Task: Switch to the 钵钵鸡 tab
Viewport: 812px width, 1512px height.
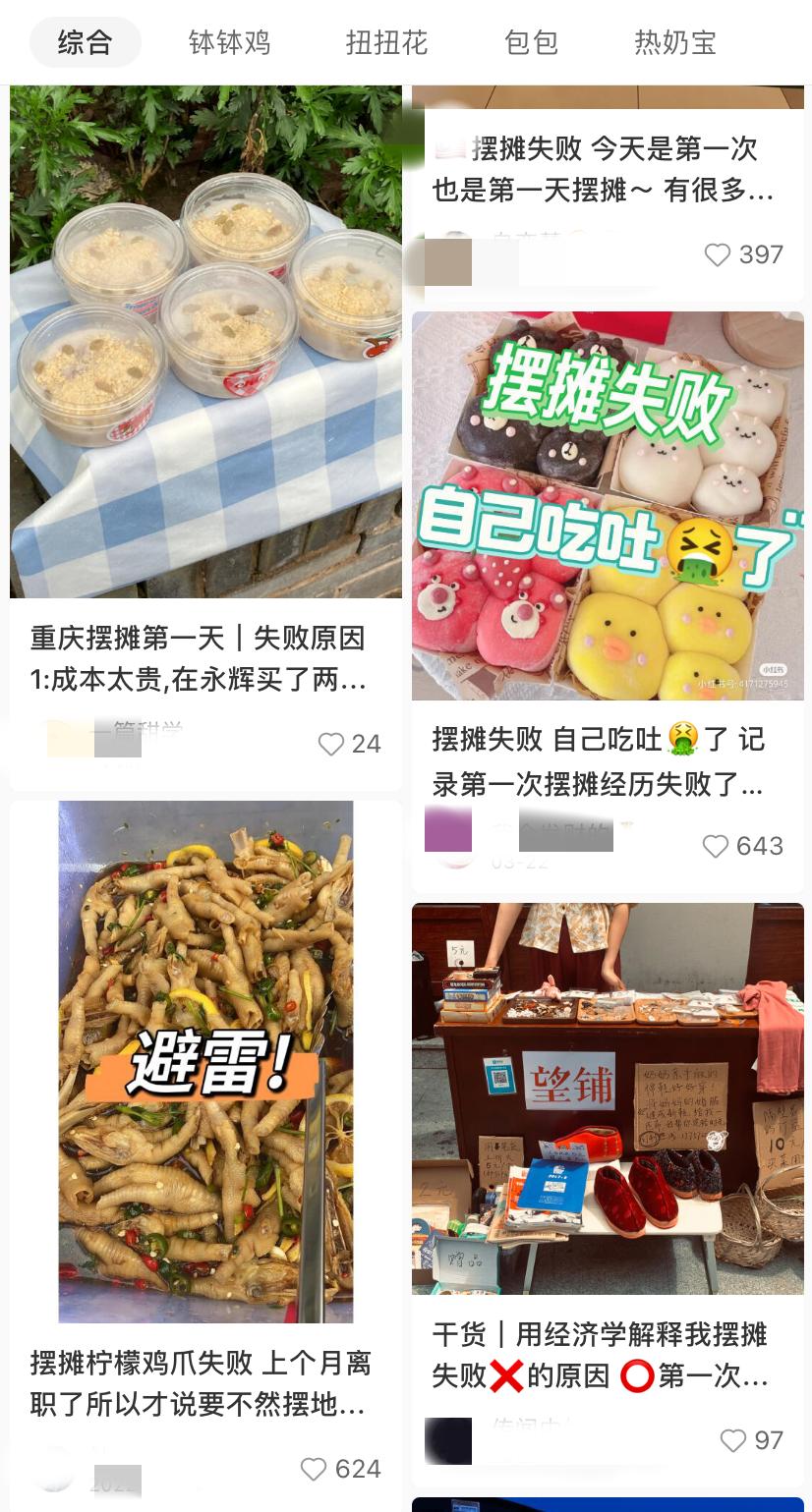Action: pyautogui.click(x=229, y=43)
